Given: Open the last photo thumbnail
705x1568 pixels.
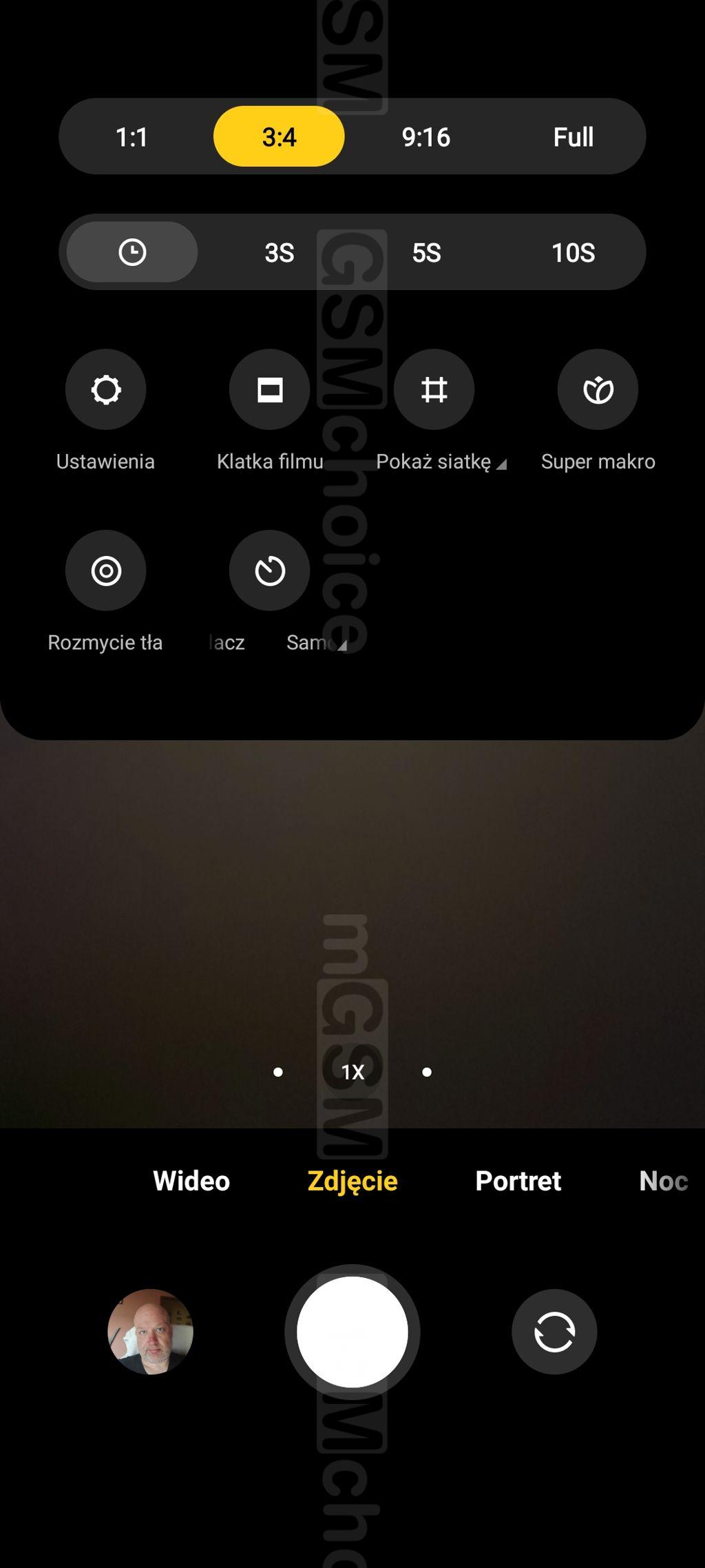Looking at the screenshot, I should (x=150, y=1332).
